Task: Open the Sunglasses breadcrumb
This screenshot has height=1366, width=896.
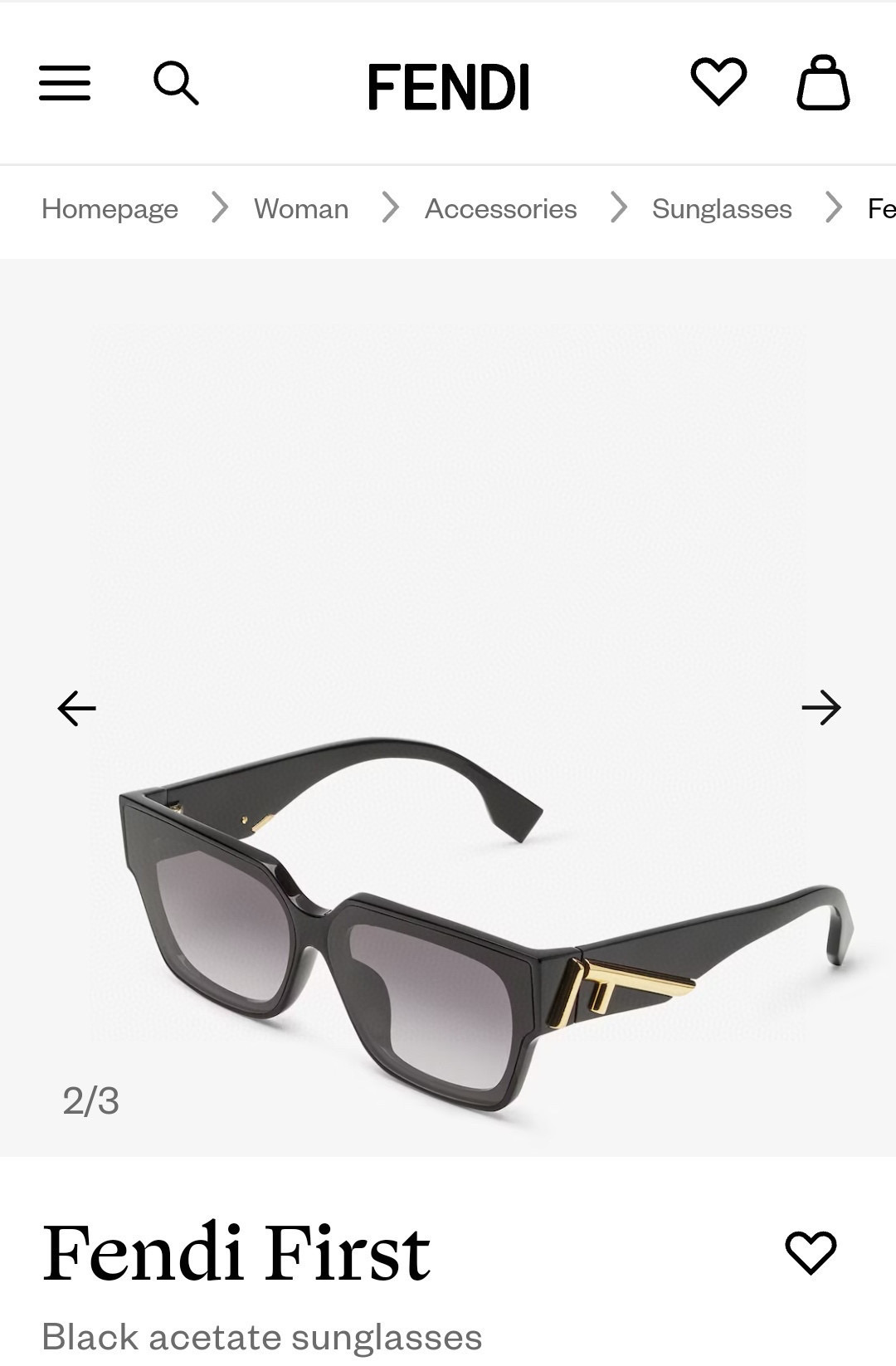Action: click(722, 208)
